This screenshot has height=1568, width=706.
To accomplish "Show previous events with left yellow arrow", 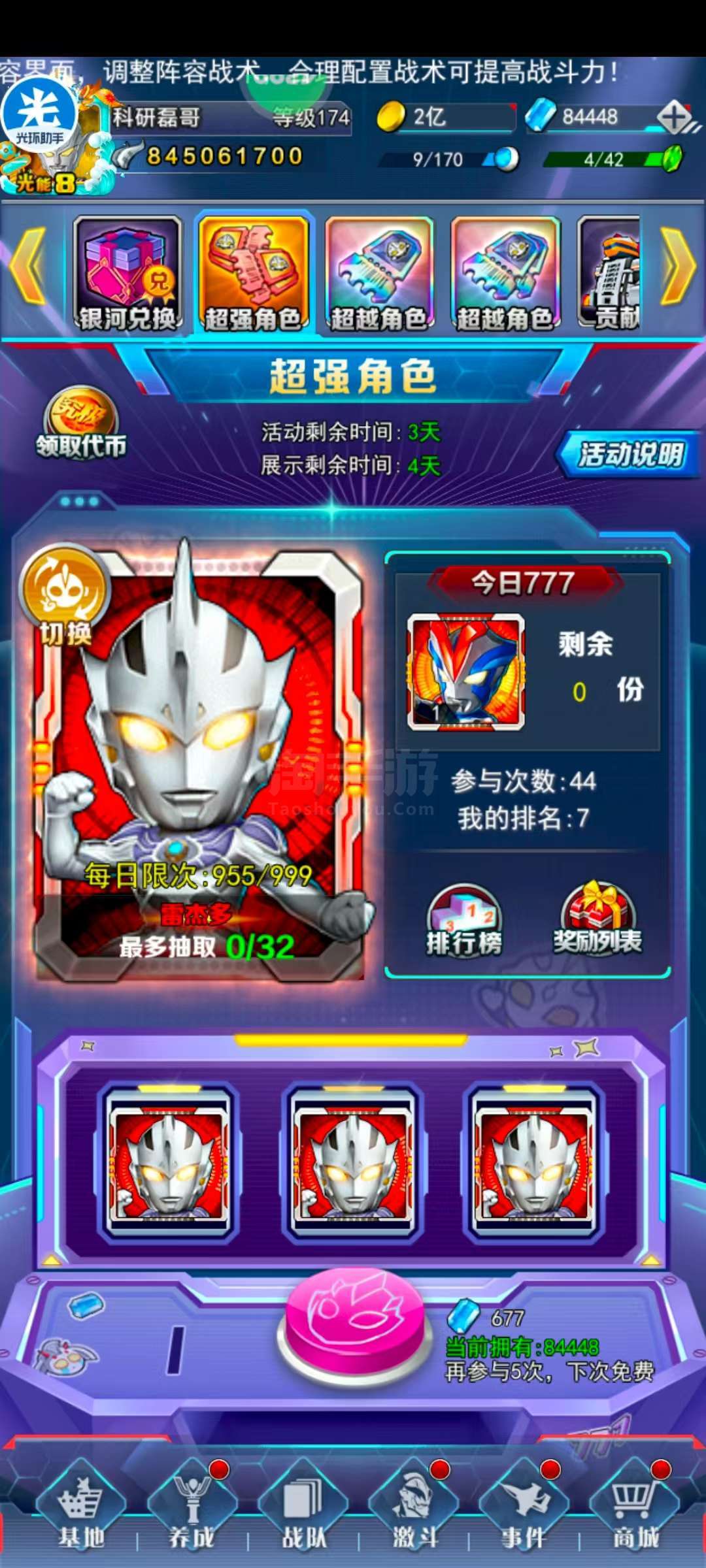I will [27, 266].
